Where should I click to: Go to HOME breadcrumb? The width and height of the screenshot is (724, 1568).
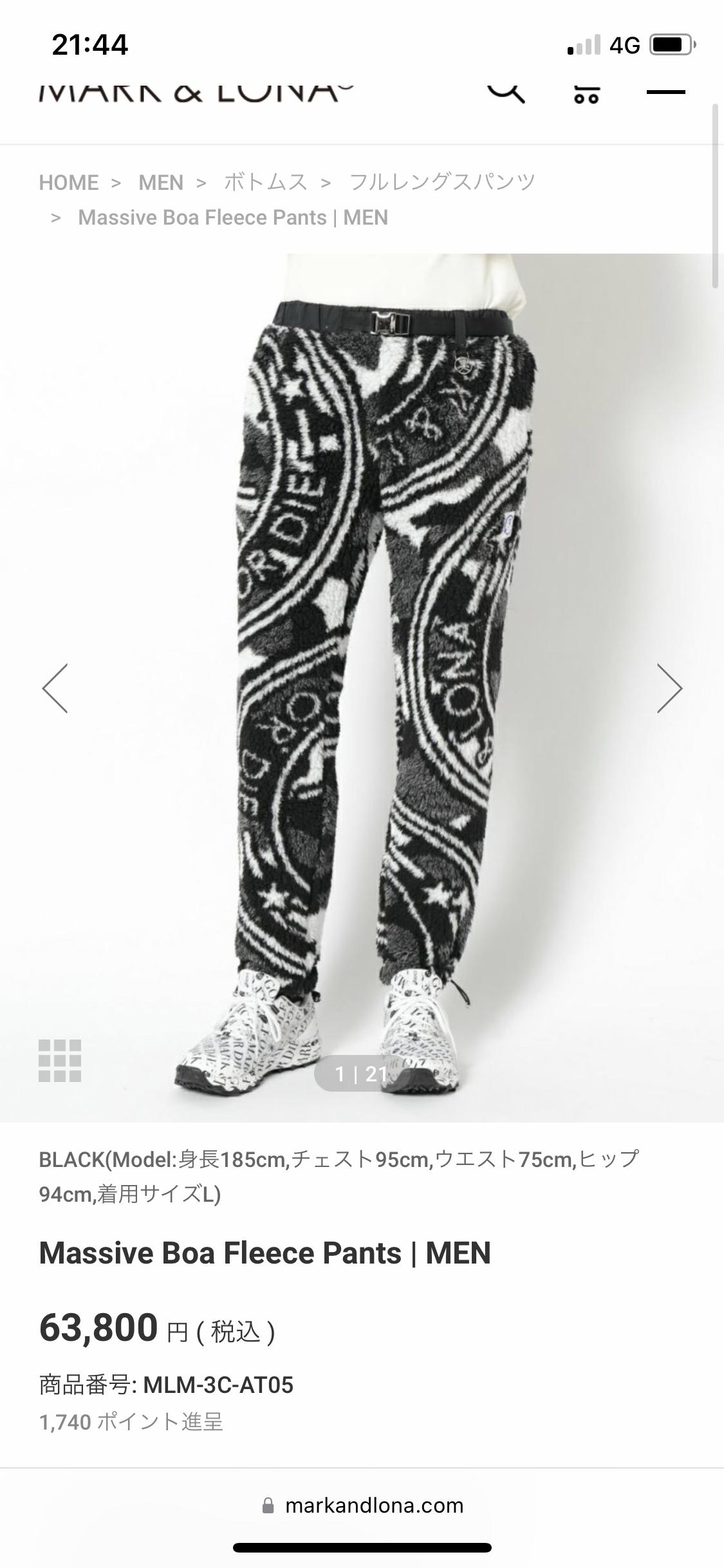[69, 183]
